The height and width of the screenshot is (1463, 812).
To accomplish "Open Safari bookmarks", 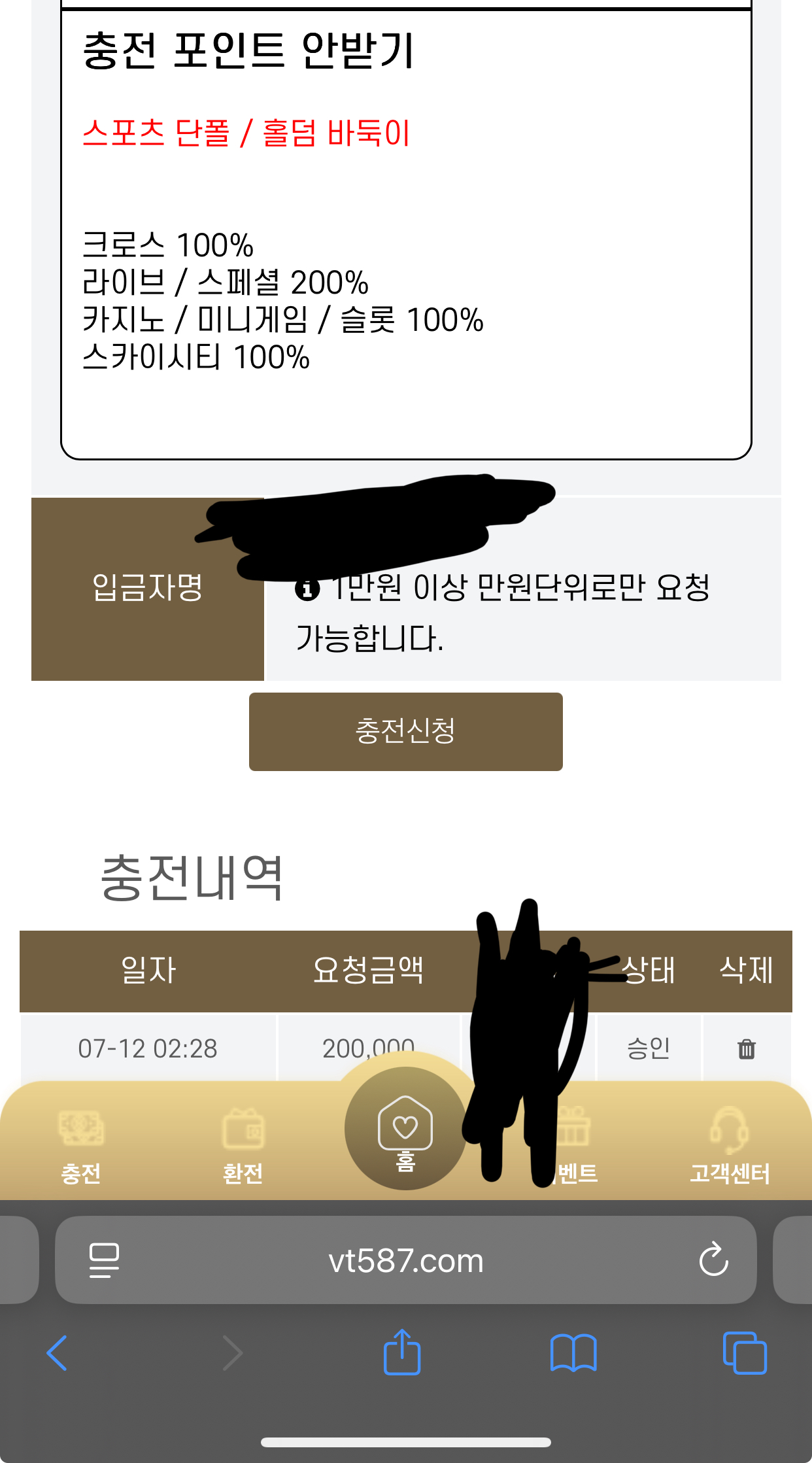I will pyautogui.click(x=573, y=1352).
